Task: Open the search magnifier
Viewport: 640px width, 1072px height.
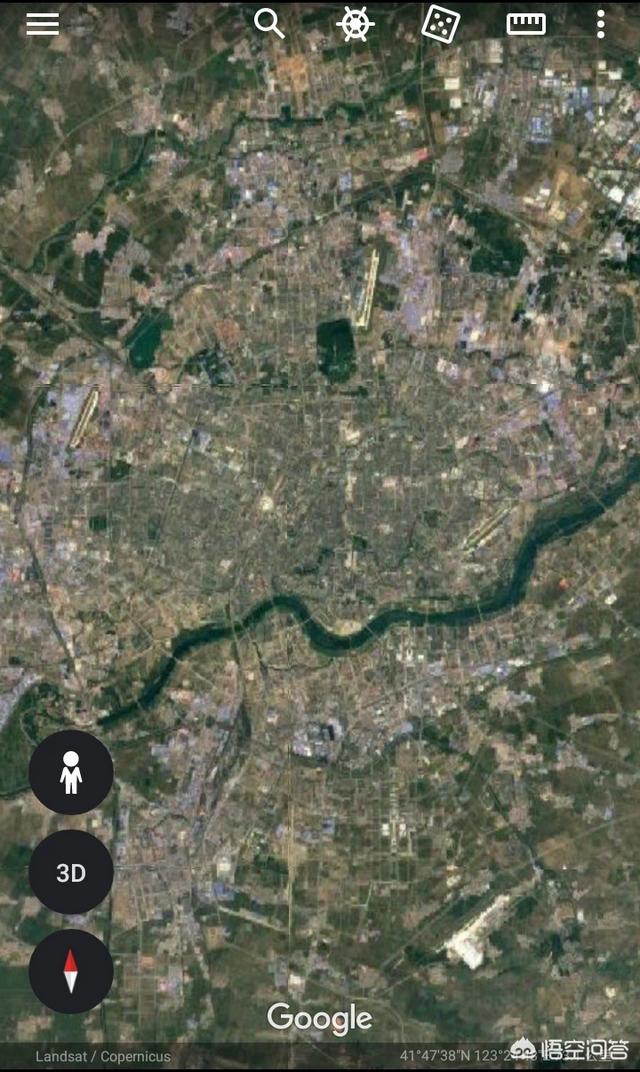Action: tap(269, 24)
